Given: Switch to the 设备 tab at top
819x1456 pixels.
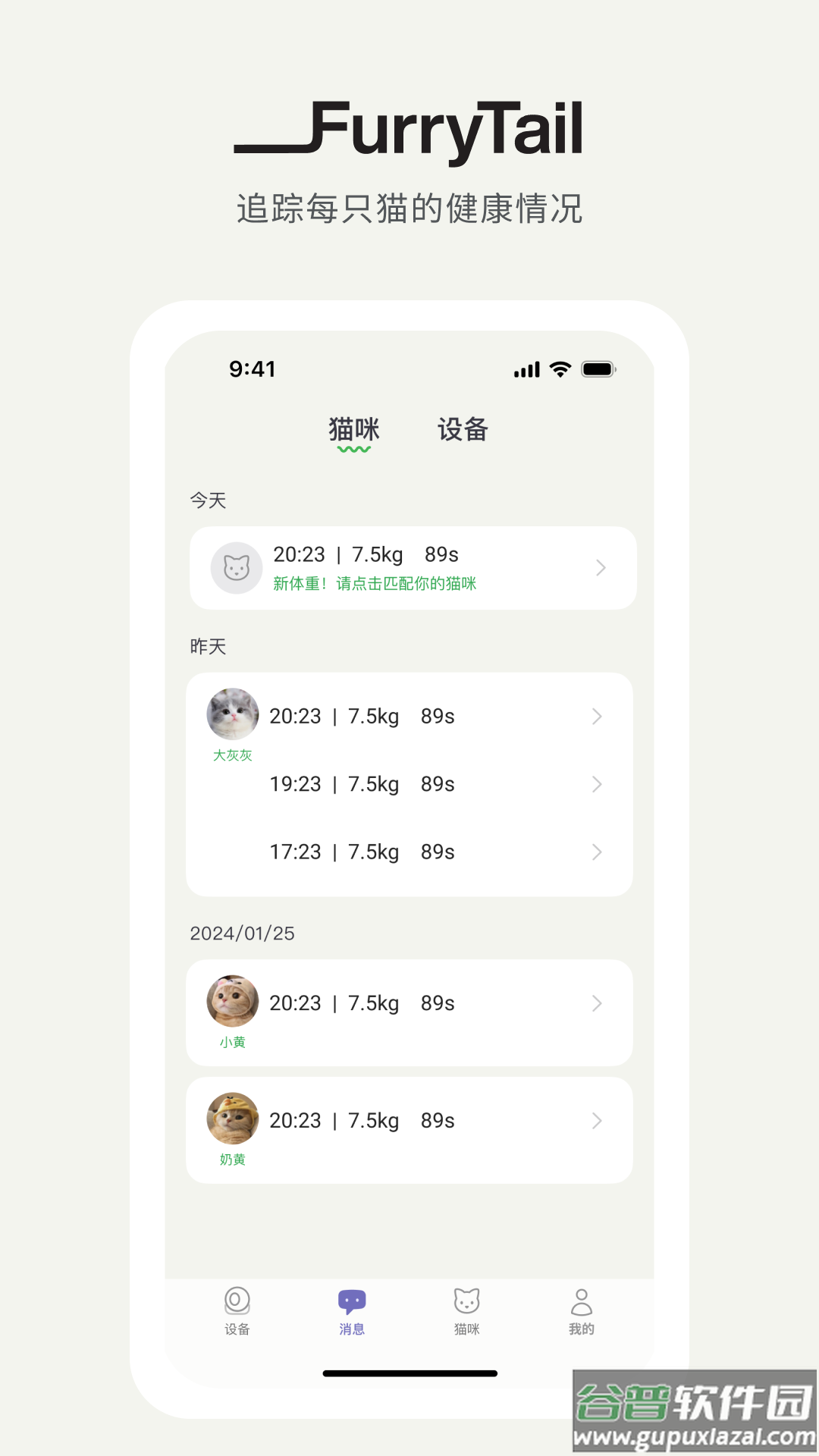Looking at the screenshot, I should [x=463, y=430].
